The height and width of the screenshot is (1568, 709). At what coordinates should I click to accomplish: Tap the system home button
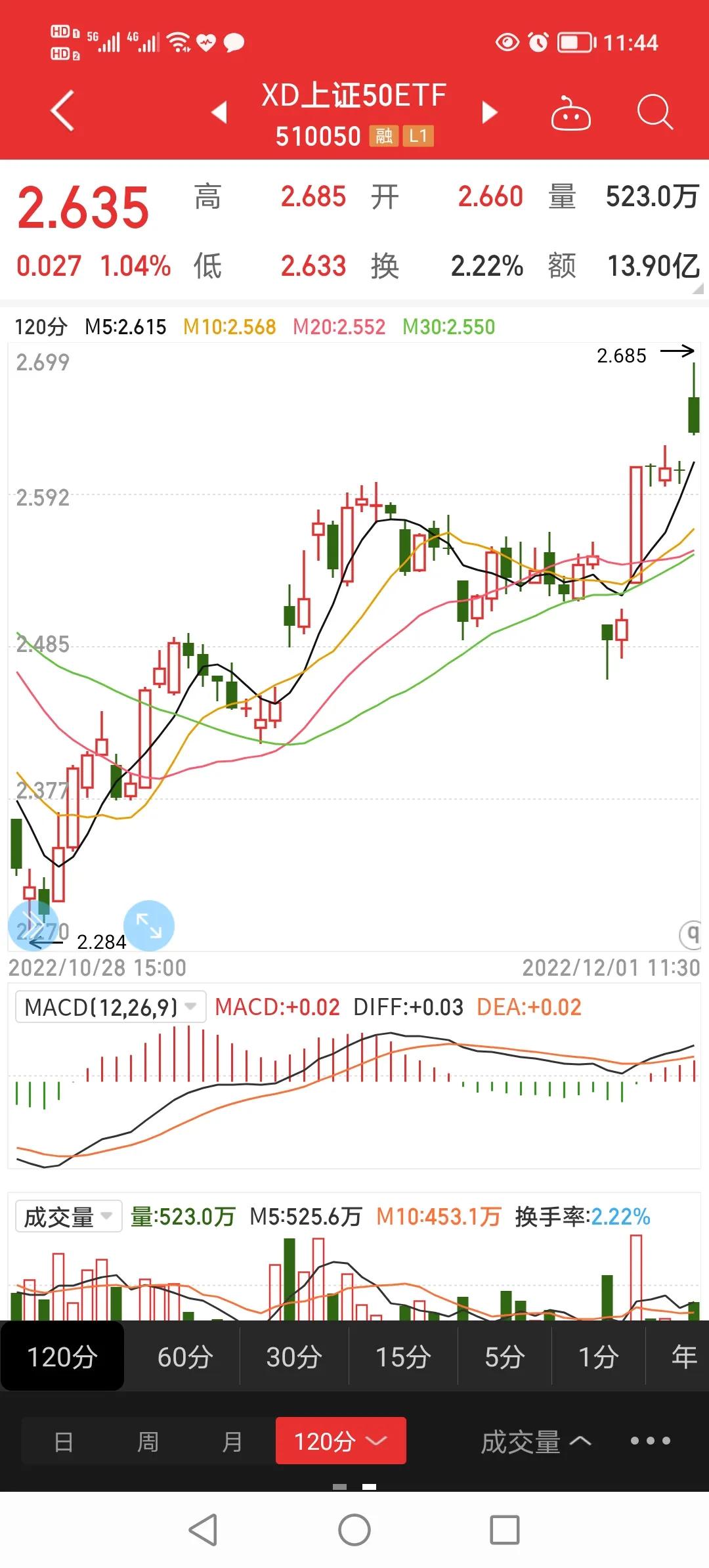coord(354,1530)
